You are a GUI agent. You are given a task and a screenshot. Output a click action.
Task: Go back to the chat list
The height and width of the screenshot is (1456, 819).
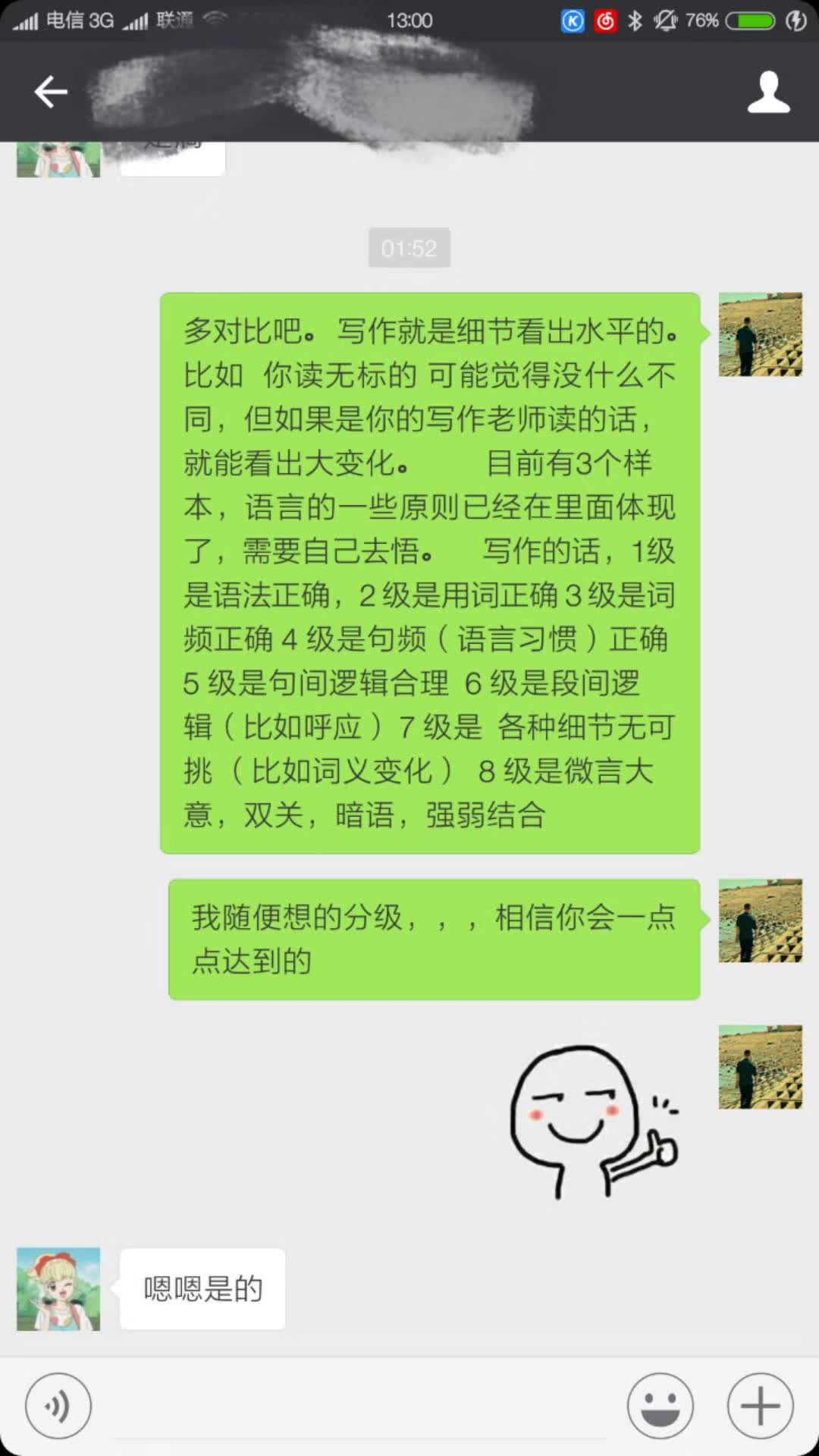51,93
